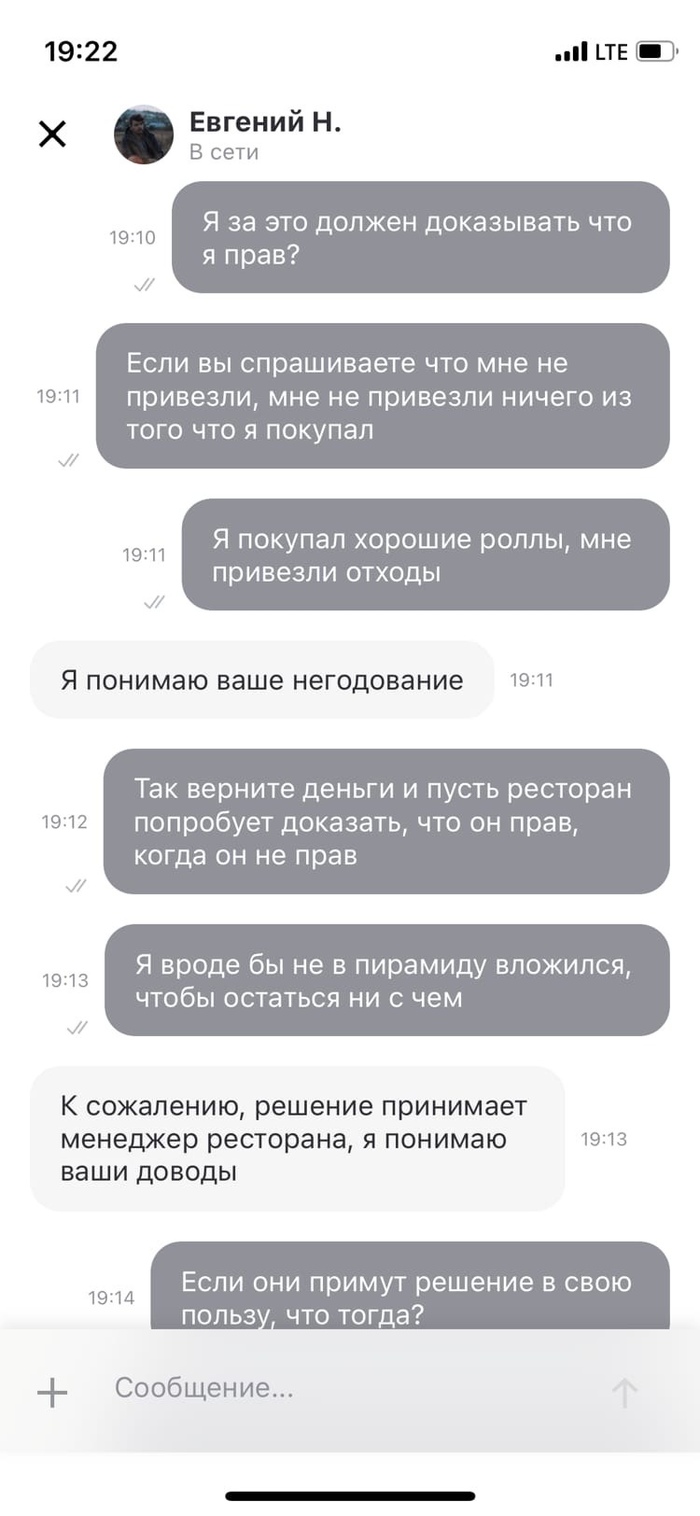The height and width of the screenshot is (1516, 700).
Task: Tap the plus attach icon
Action: [x=52, y=1391]
